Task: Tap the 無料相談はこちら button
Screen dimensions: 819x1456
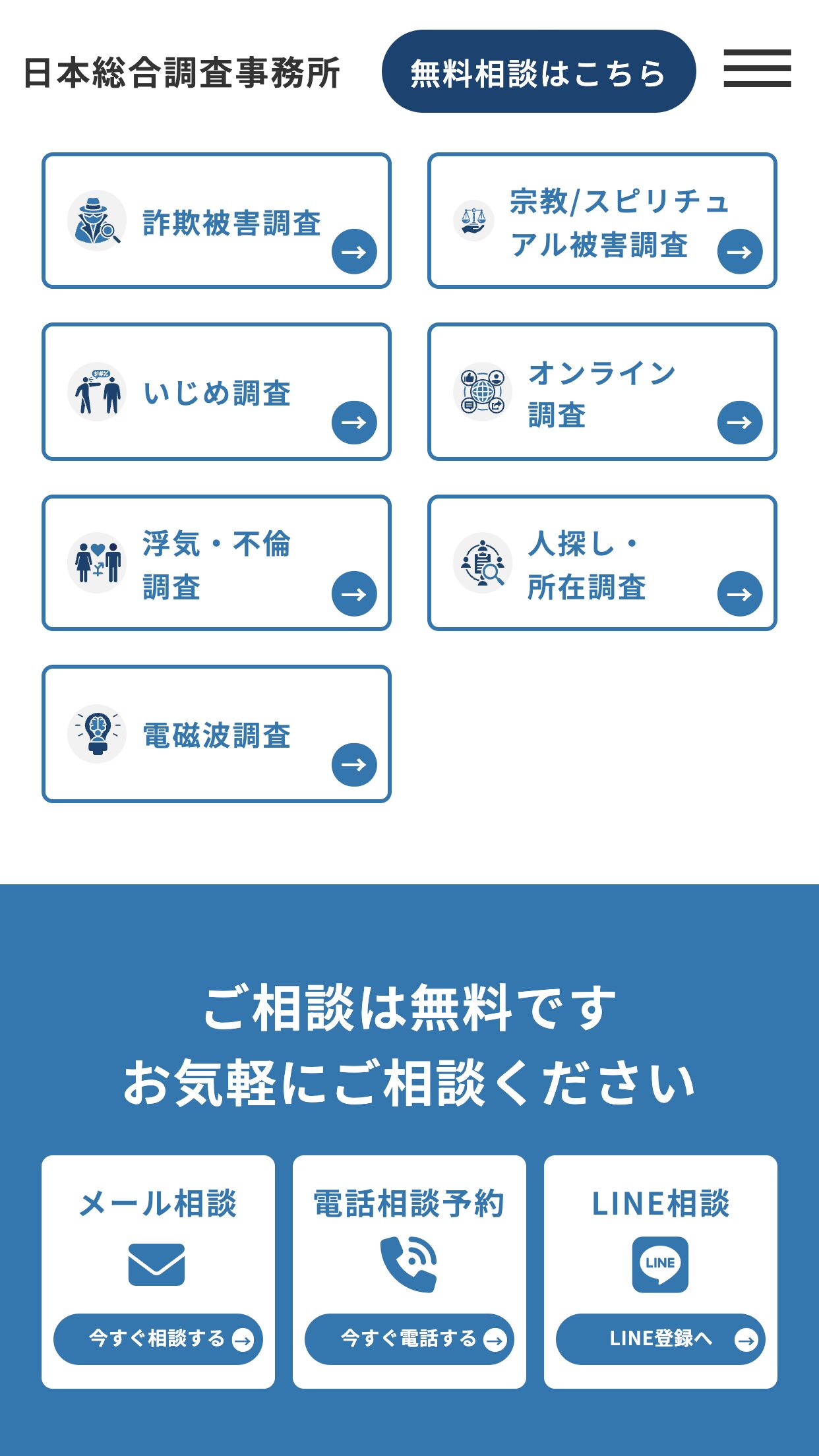Action: tap(539, 71)
